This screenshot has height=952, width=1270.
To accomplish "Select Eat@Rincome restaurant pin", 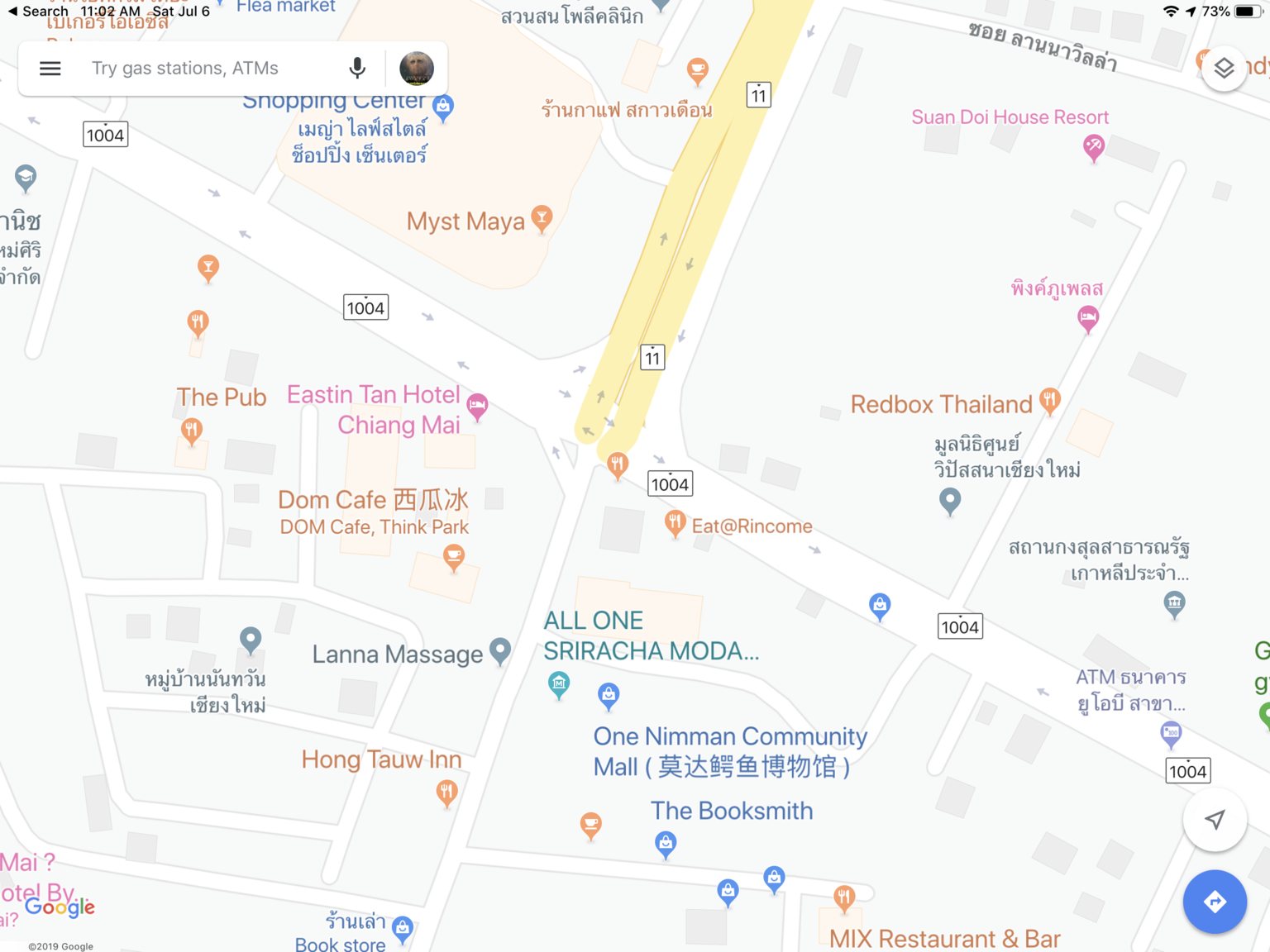I will coord(675,522).
